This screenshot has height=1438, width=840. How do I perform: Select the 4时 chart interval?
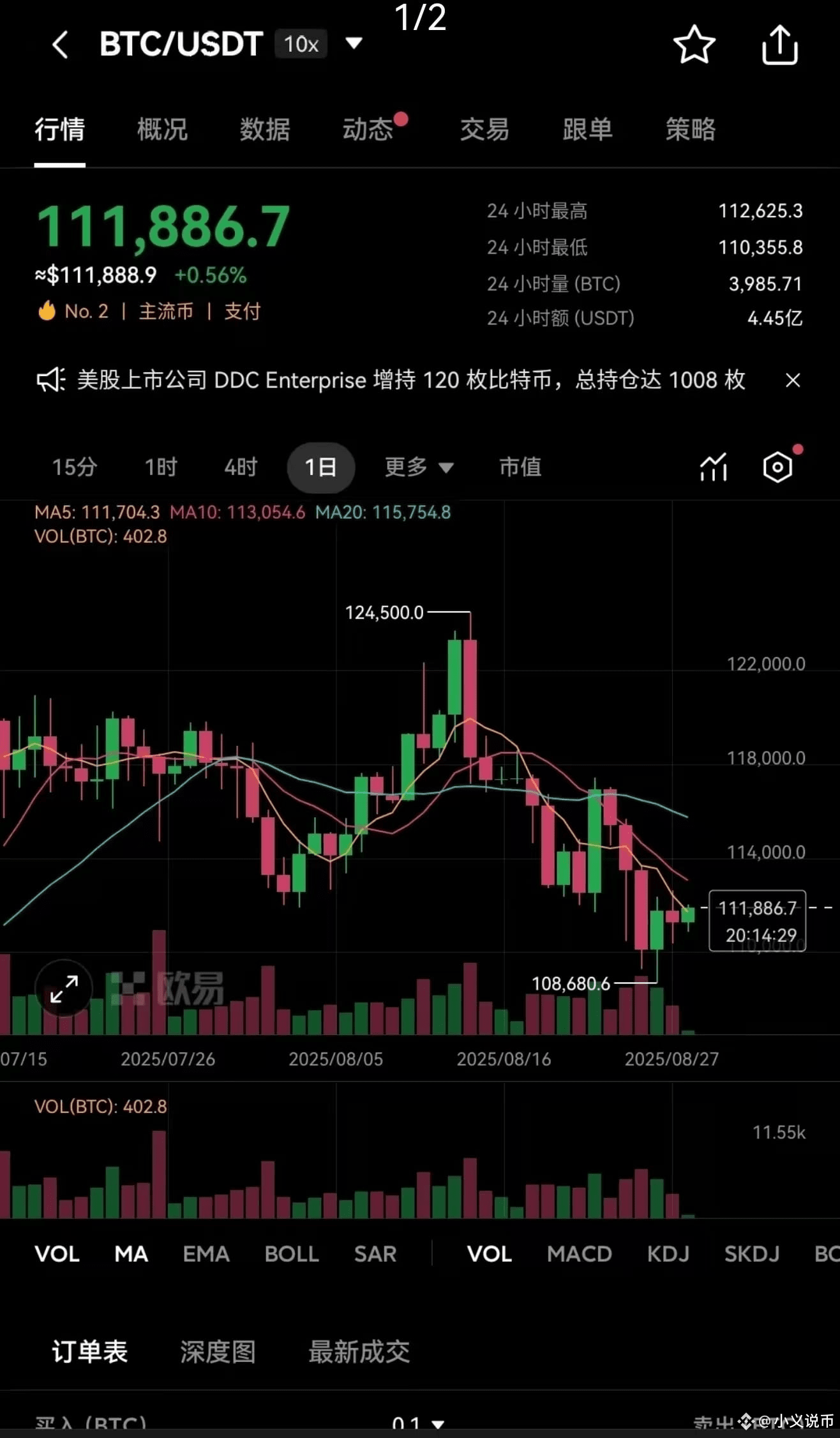(241, 467)
